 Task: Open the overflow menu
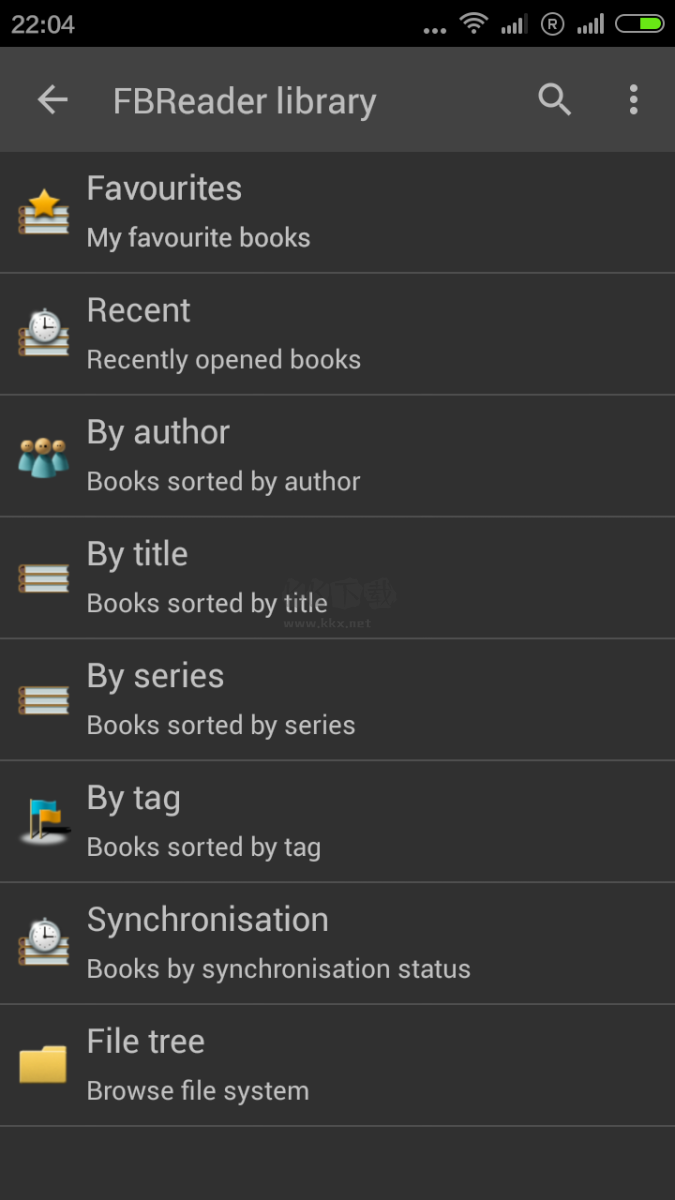coord(633,100)
